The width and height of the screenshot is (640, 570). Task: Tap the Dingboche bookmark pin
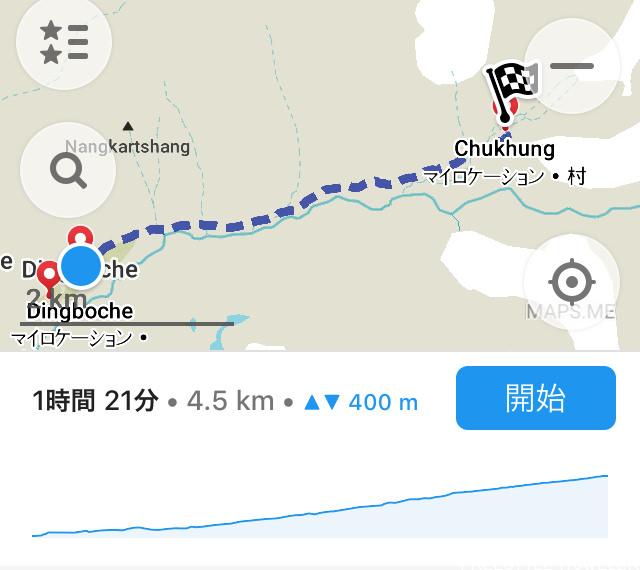[x=46, y=275]
